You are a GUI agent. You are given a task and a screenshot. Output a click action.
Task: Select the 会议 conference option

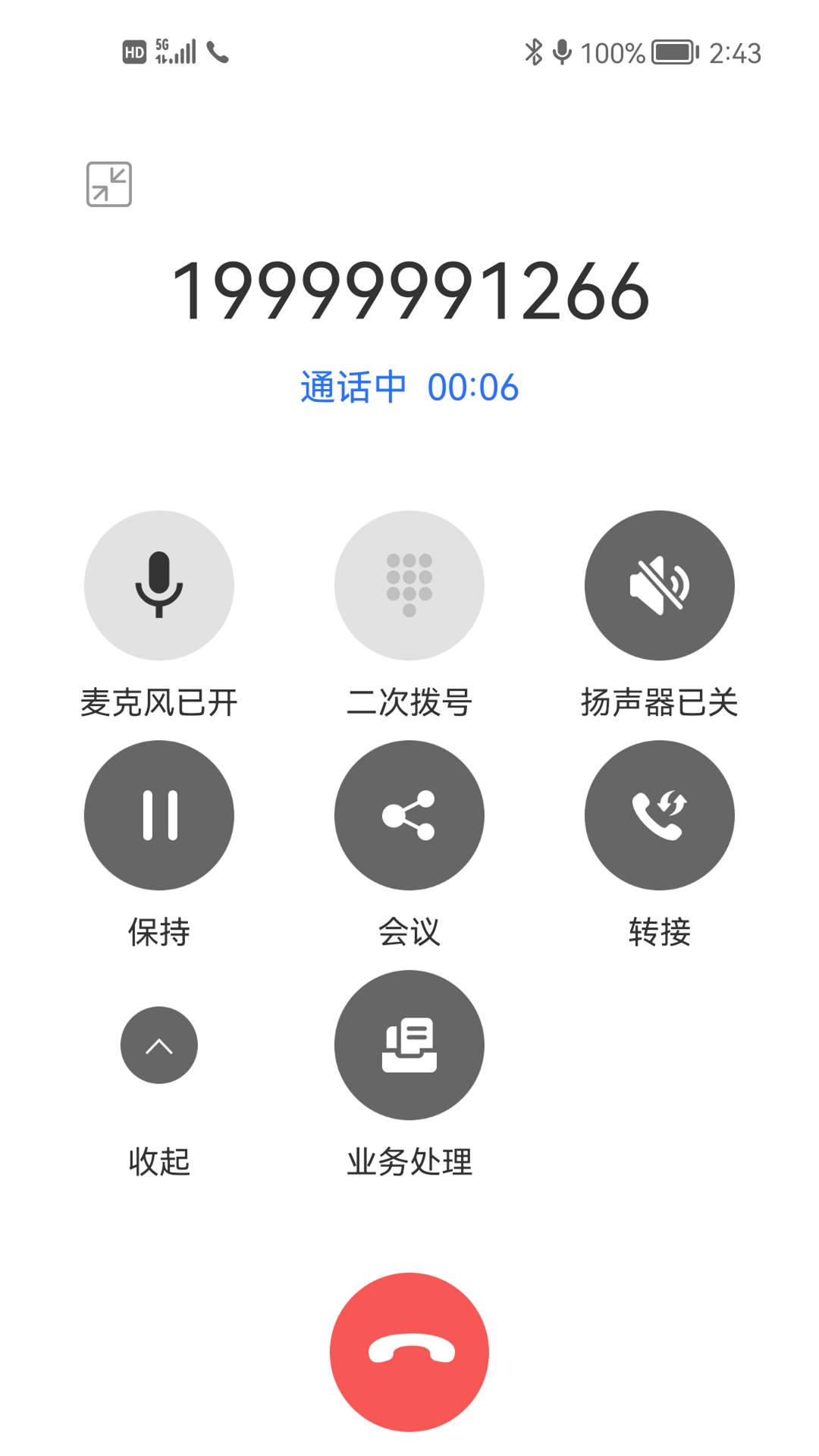pyautogui.click(x=409, y=814)
